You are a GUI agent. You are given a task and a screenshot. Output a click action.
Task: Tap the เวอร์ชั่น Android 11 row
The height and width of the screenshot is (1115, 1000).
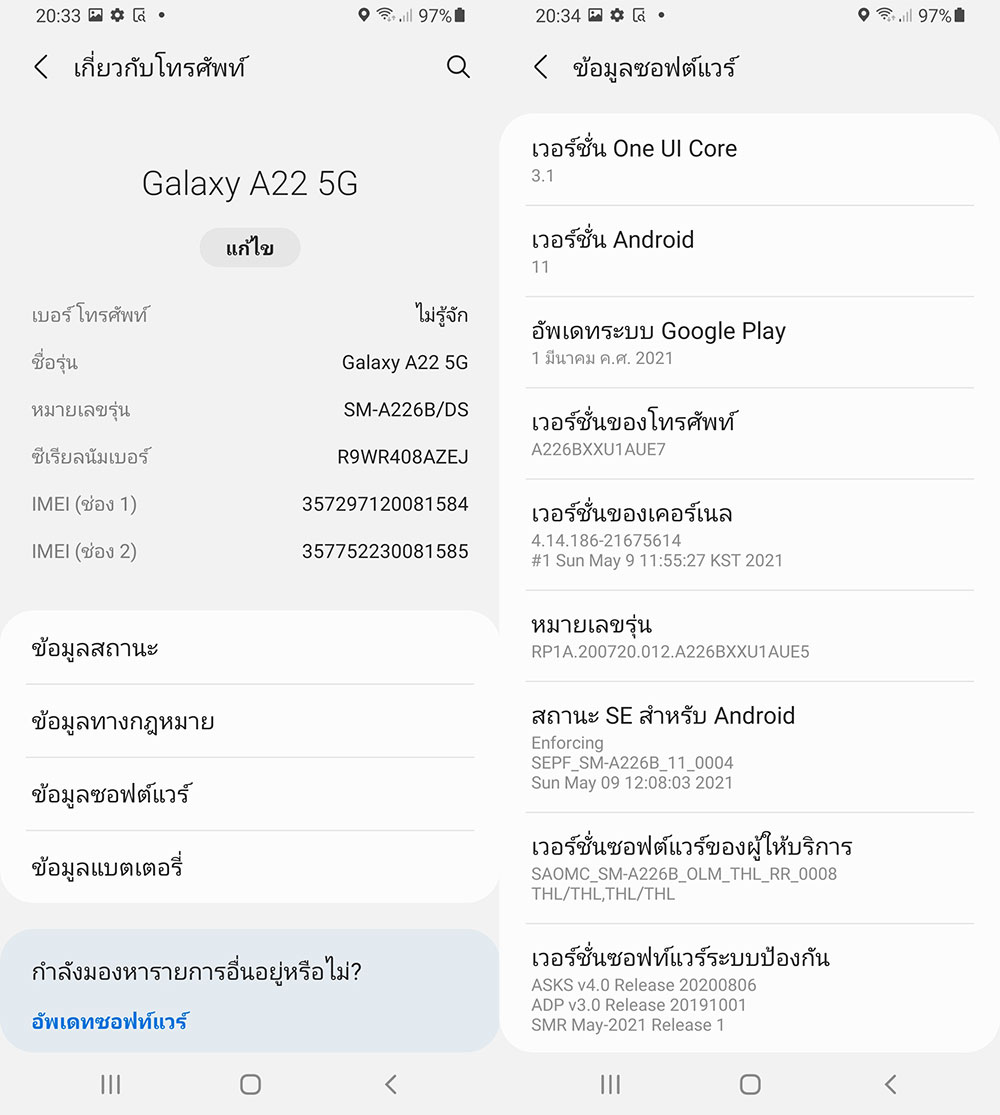(x=750, y=251)
